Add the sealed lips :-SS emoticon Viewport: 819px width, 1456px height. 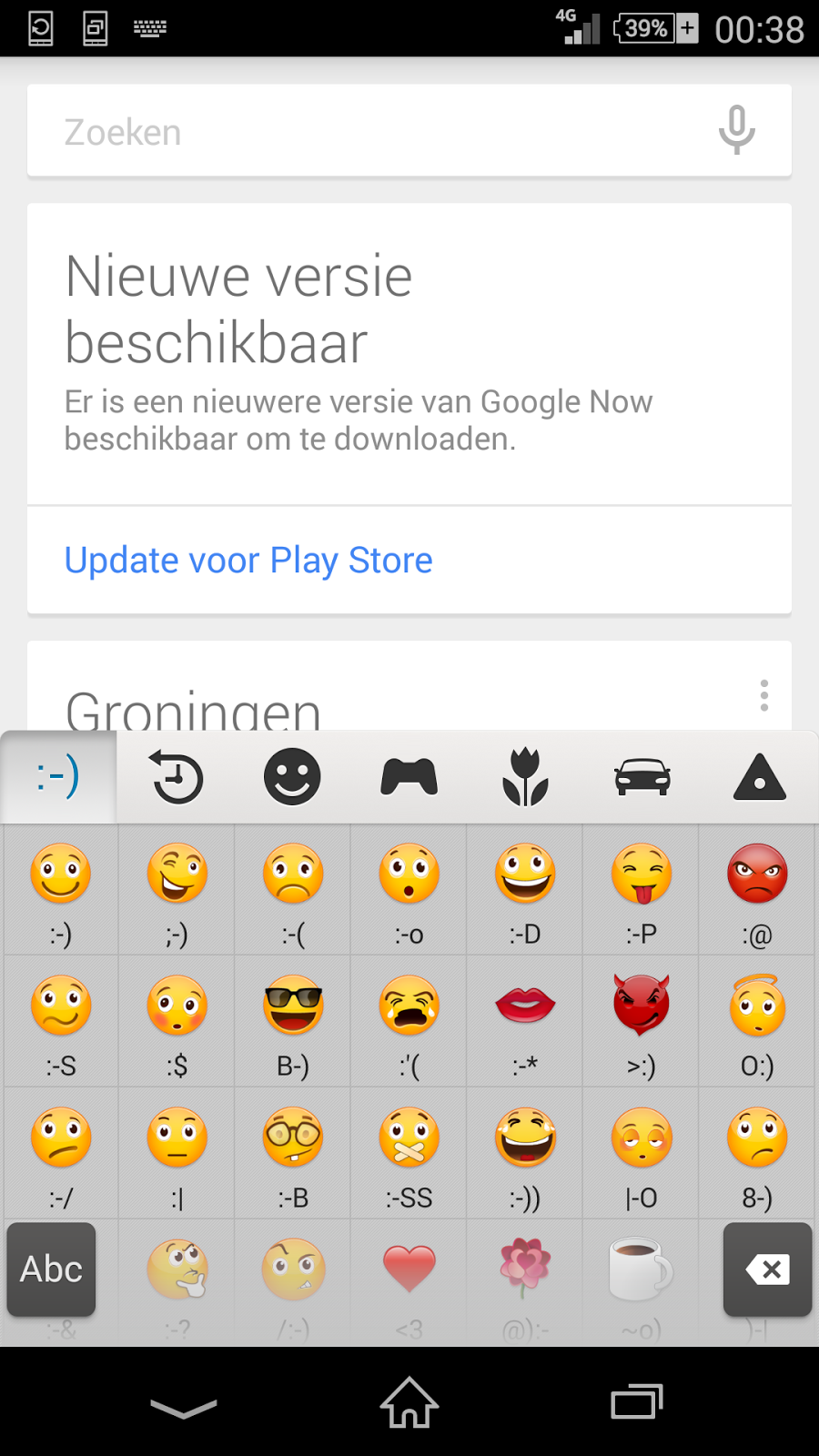(x=409, y=1153)
